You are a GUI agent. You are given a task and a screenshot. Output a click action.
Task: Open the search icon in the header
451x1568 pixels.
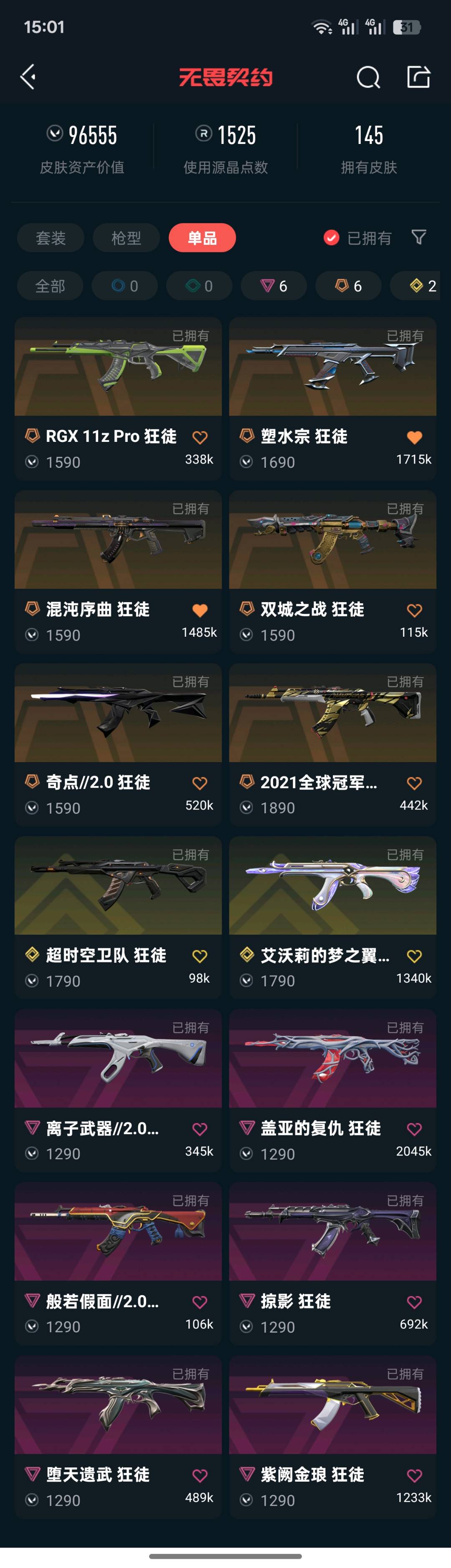[368, 77]
